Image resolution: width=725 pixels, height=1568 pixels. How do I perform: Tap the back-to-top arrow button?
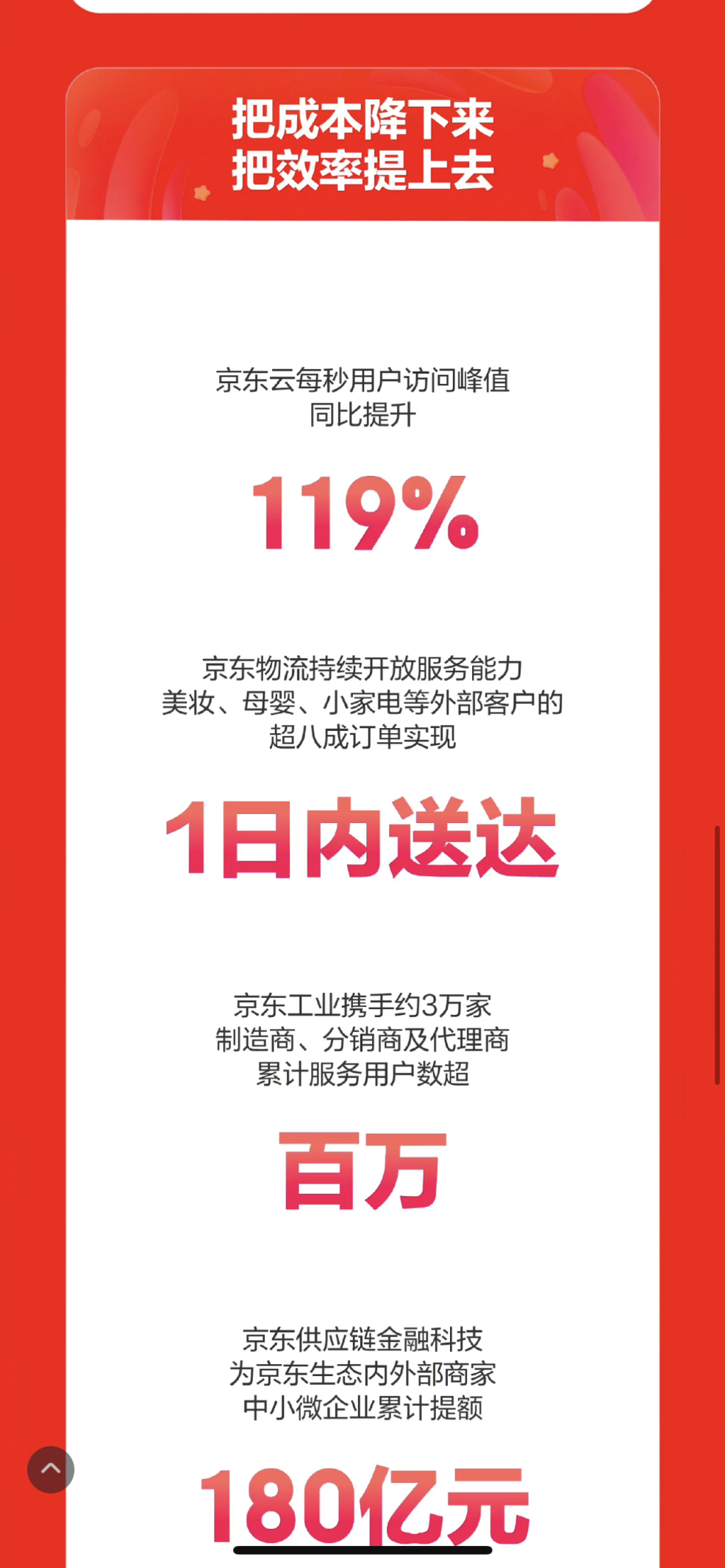pyautogui.click(x=51, y=1469)
